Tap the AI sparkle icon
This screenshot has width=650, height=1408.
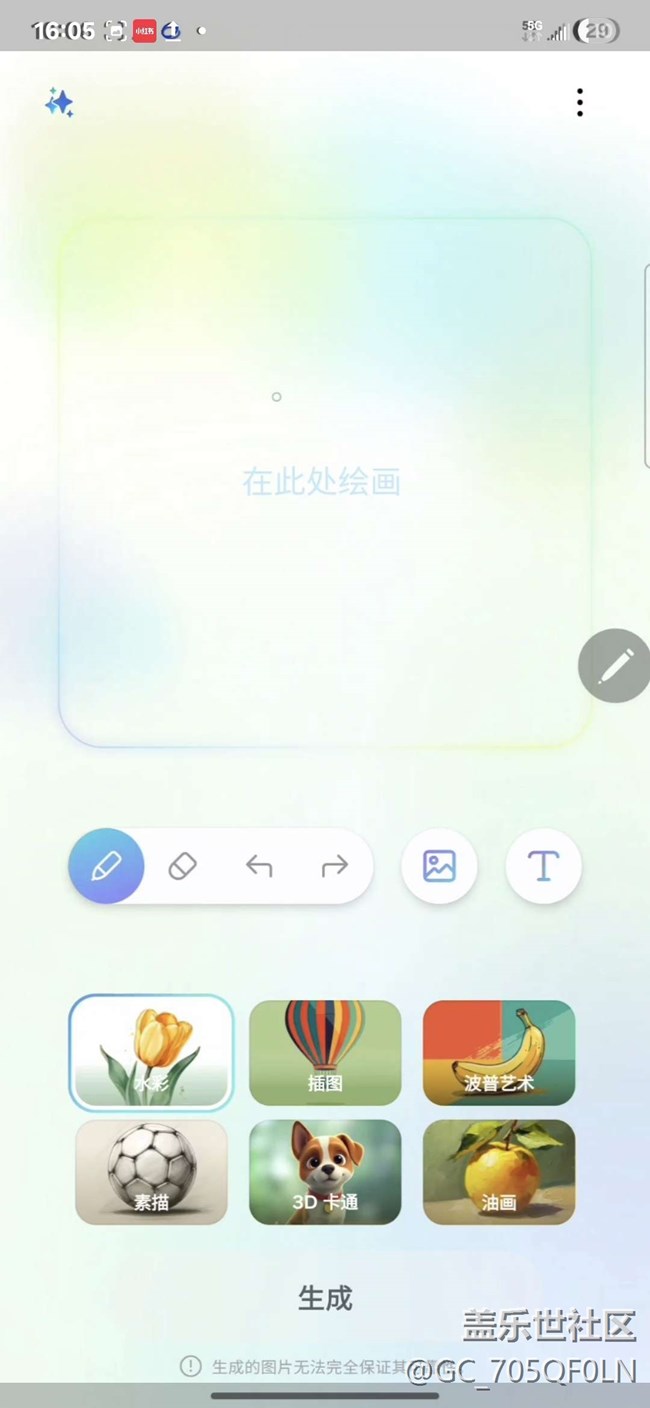click(x=60, y=103)
